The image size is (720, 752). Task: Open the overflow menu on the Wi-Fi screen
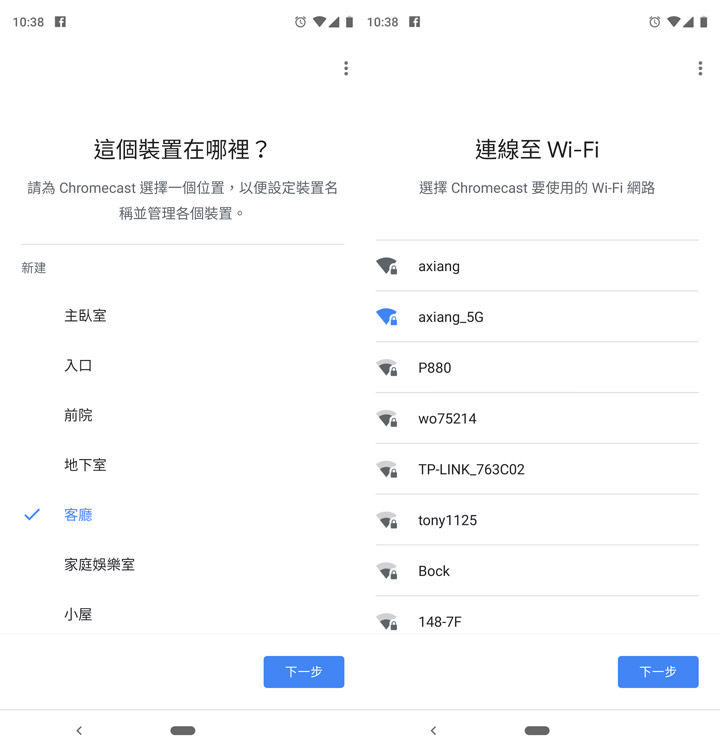click(x=700, y=68)
